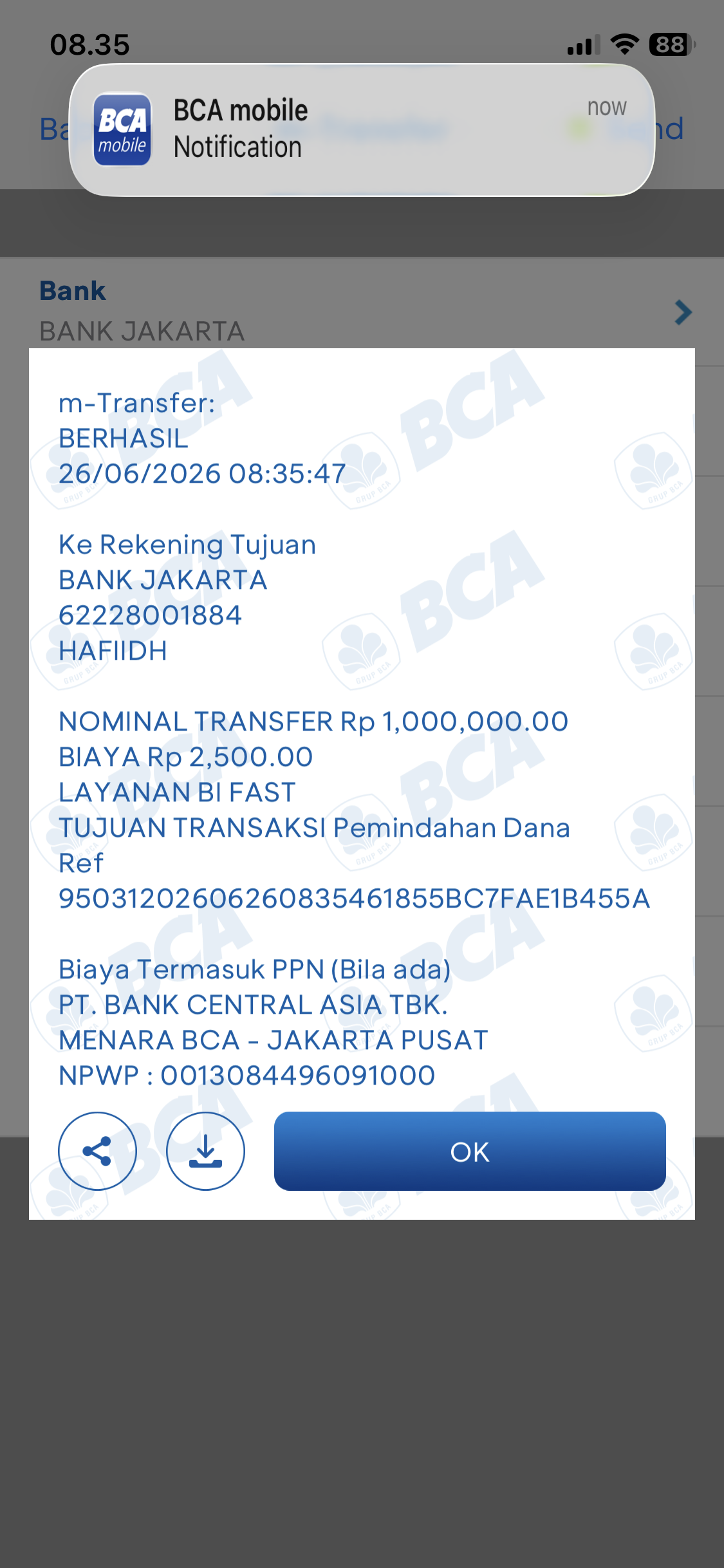Image resolution: width=724 pixels, height=1568 pixels.
Task: Open the BCA mobile notification banner
Action: tap(362, 129)
